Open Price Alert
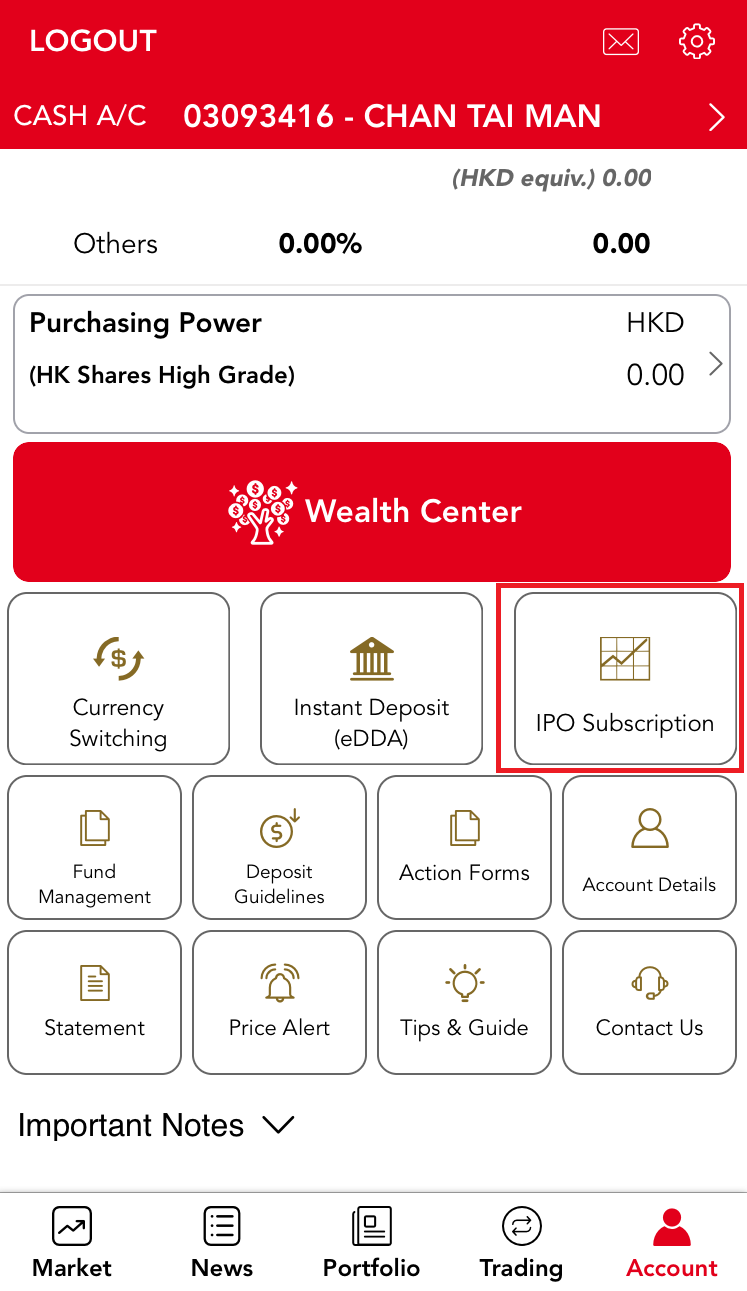The height and width of the screenshot is (1291, 747). [x=279, y=1002]
